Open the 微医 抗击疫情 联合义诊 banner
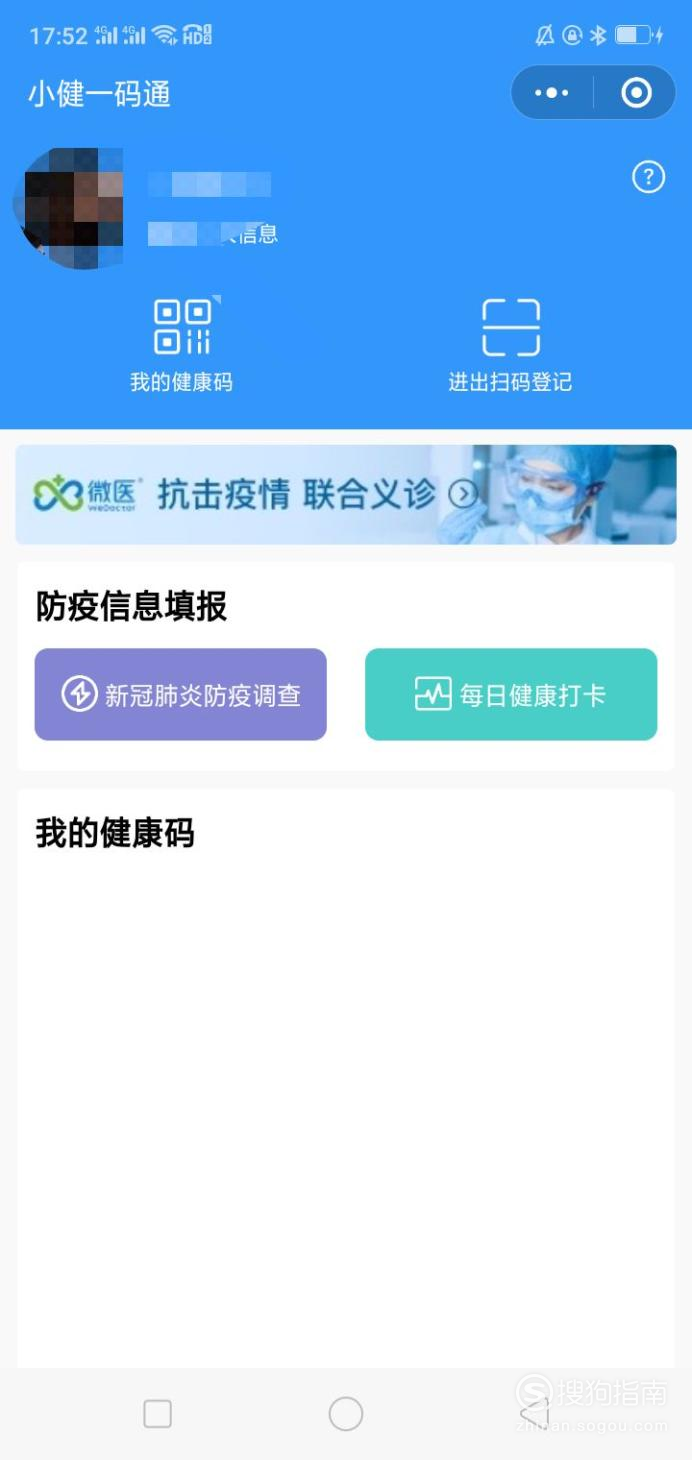Viewport: 692px width, 1460px height. [346, 494]
